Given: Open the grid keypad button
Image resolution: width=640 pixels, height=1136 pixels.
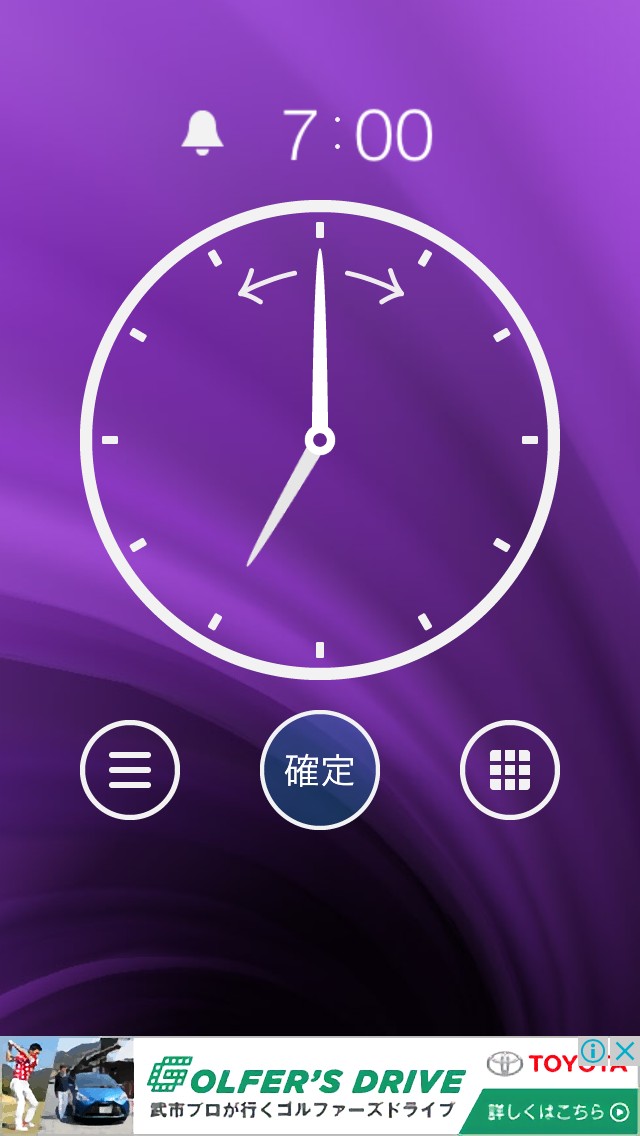Looking at the screenshot, I should [x=510, y=769].
